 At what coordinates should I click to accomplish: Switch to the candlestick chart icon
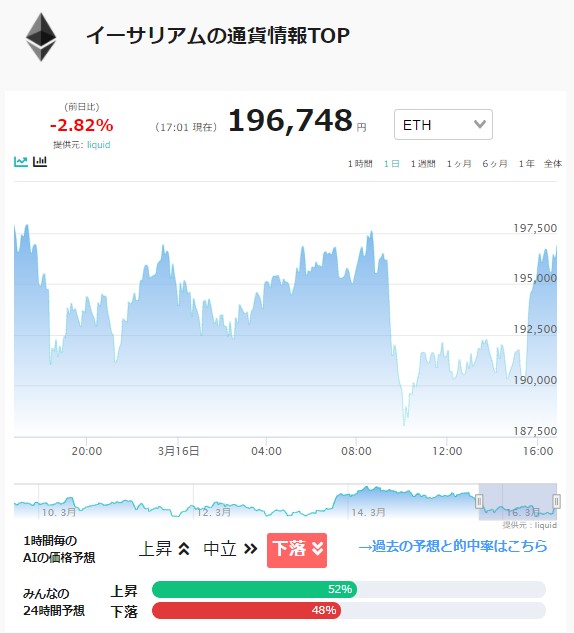click(40, 162)
